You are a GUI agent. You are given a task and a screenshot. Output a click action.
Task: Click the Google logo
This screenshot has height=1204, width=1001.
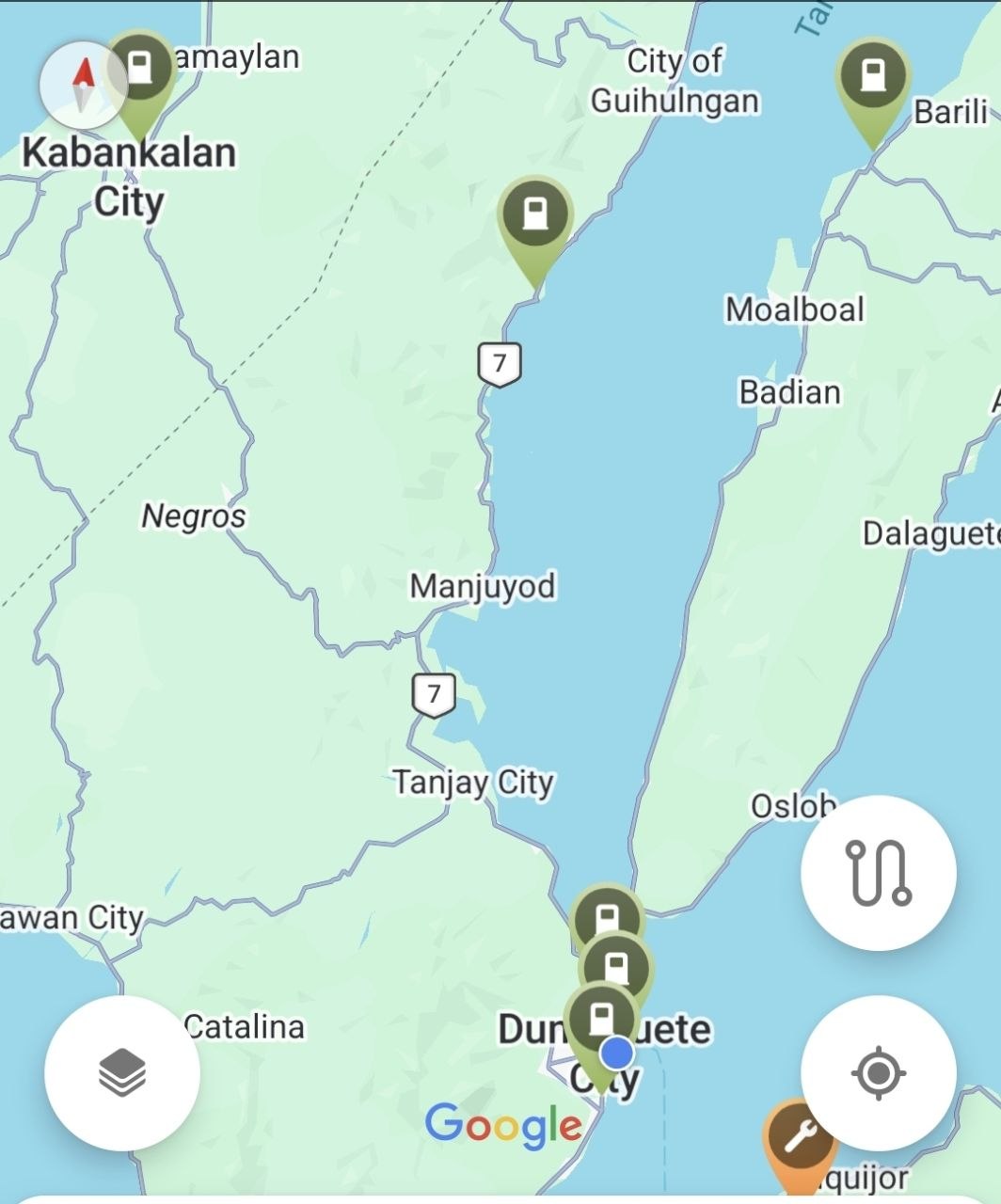(504, 1123)
